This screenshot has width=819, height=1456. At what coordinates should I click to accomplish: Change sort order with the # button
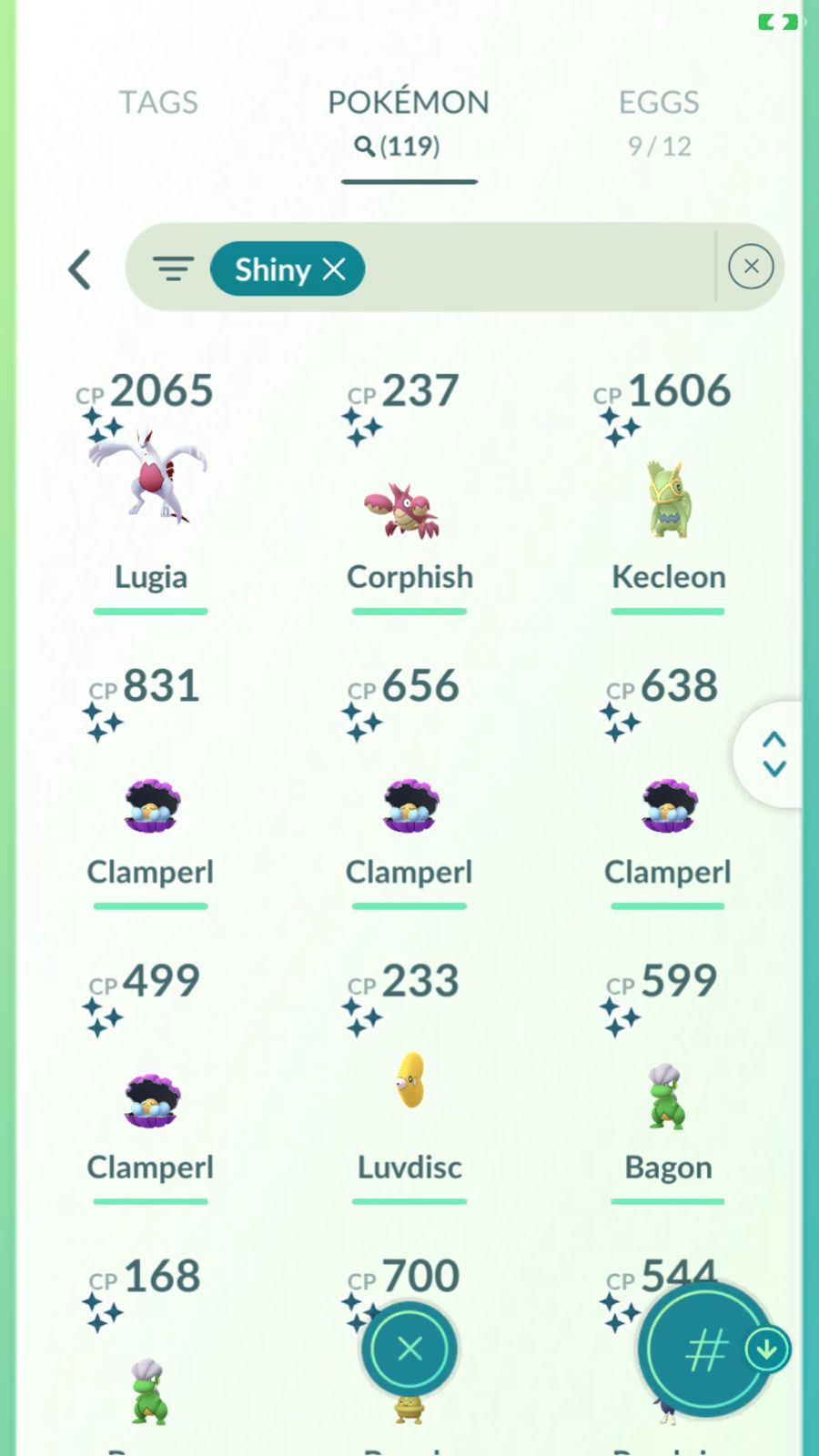click(706, 1350)
